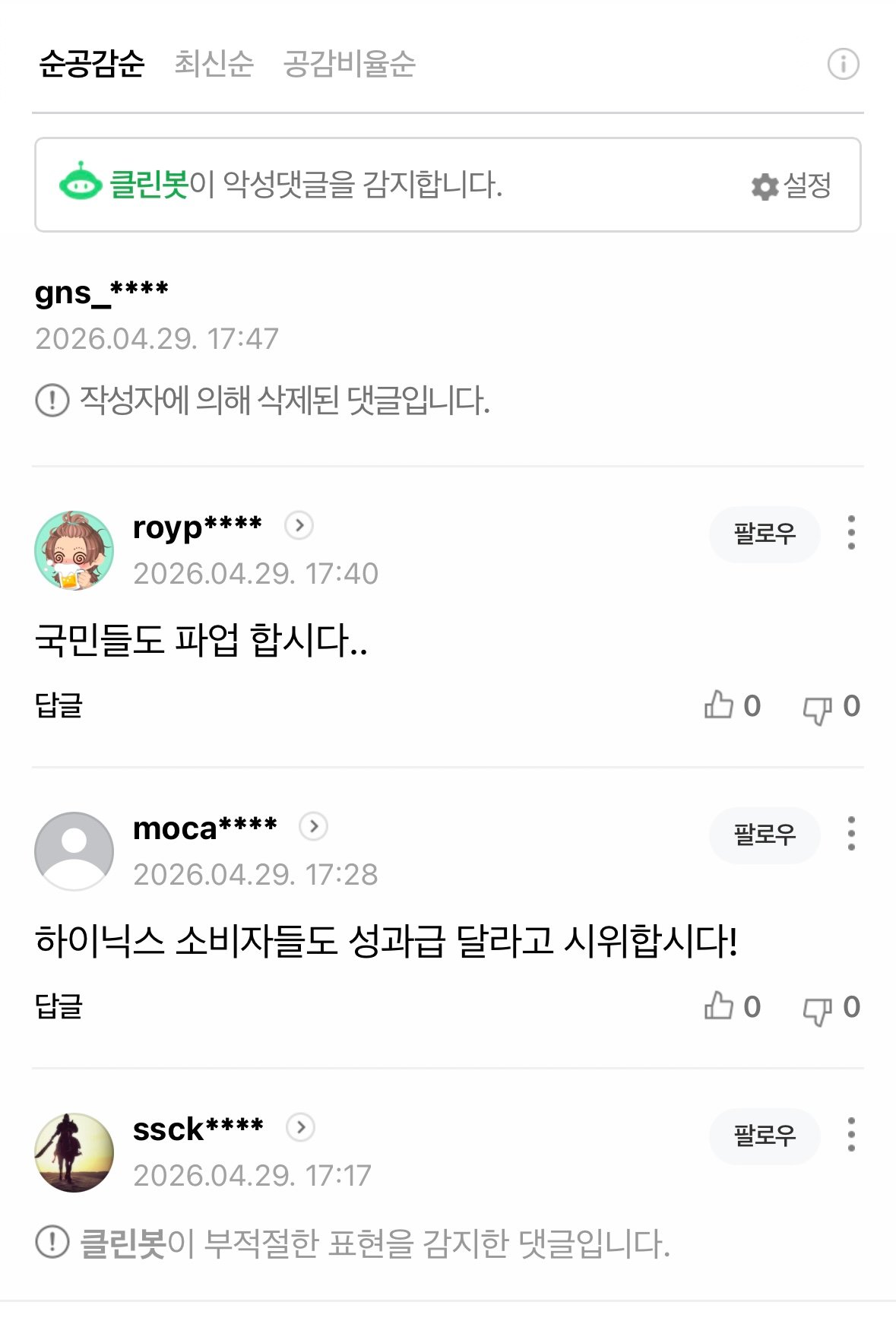Reply to moca**** comment via 답글
Viewport: 896px width, 1321px height.
(59, 1006)
